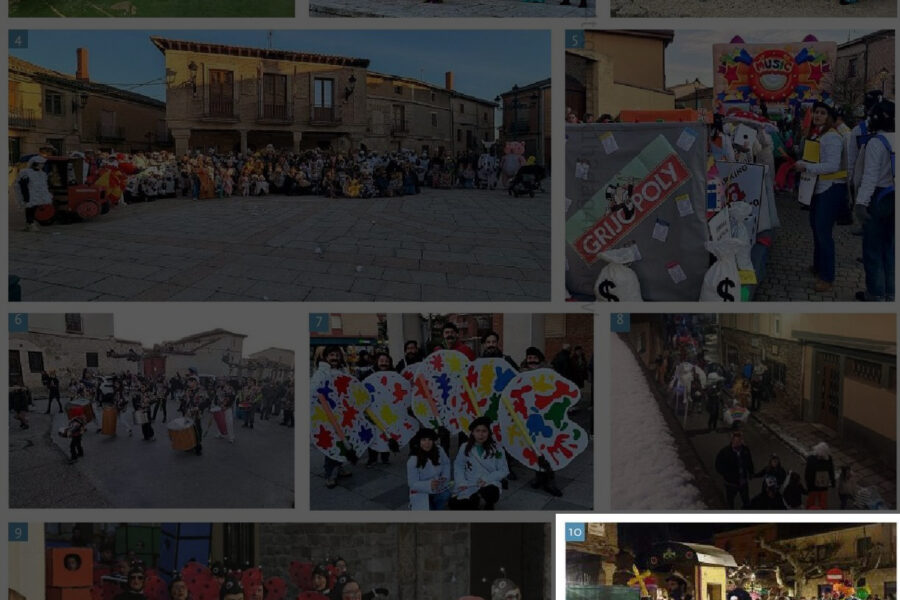The height and width of the screenshot is (600, 900).
Task: Open photo 4 of the town square crowd
Action: click(x=279, y=165)
